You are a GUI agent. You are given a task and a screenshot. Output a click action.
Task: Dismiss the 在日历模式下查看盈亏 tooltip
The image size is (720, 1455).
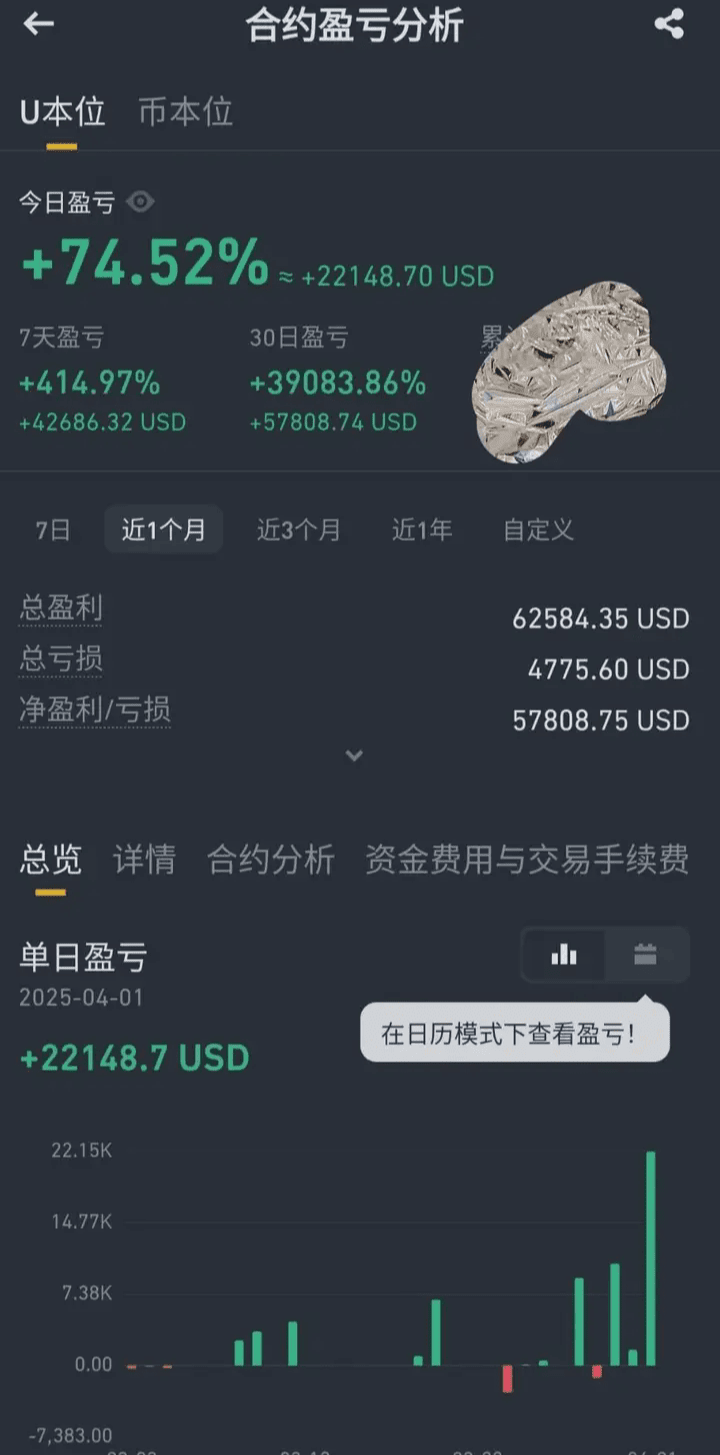(515, 1031)
